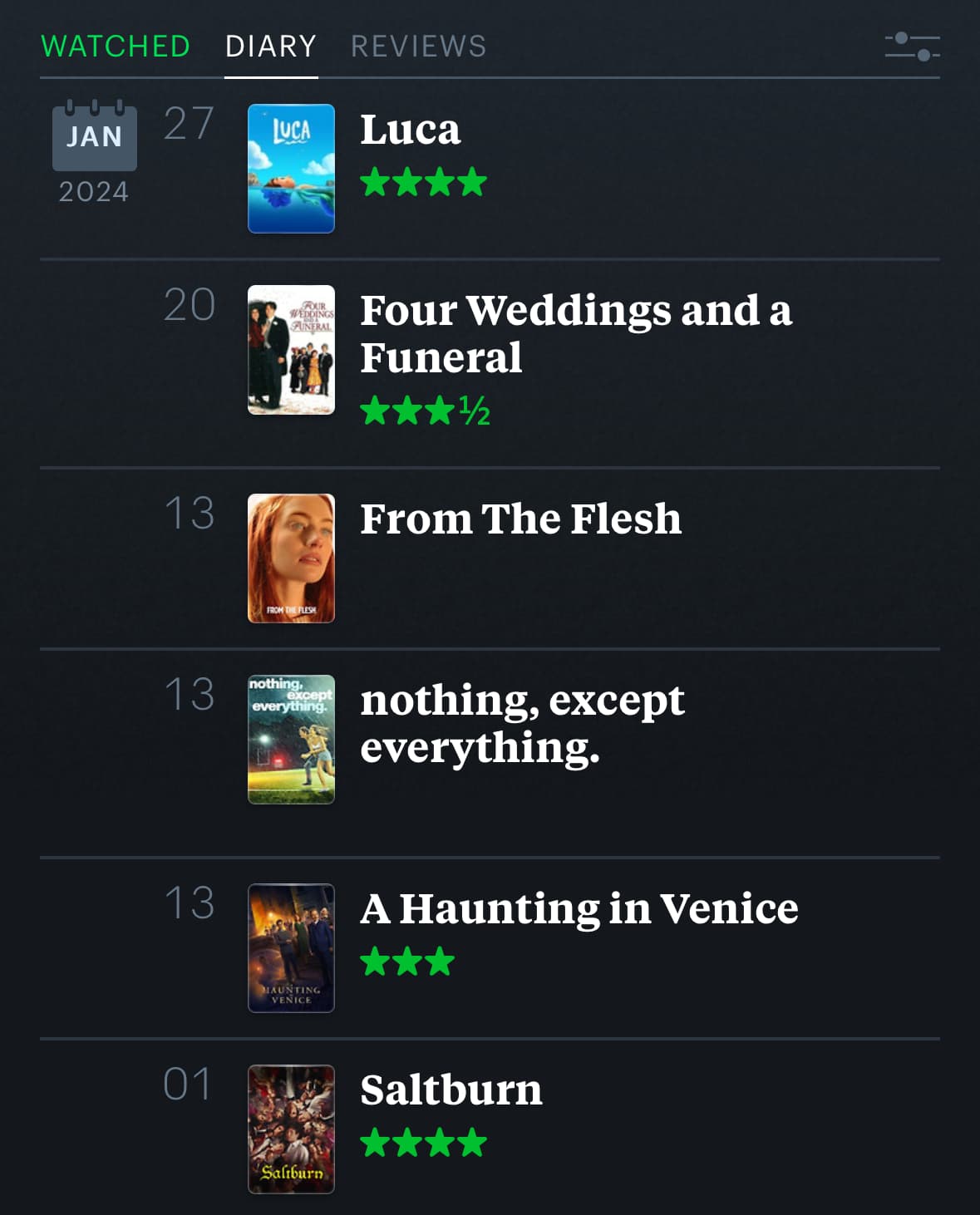Open A Haunting in Venice entry
Viewport: 980px width, 1215px height.
click(579, 908)
